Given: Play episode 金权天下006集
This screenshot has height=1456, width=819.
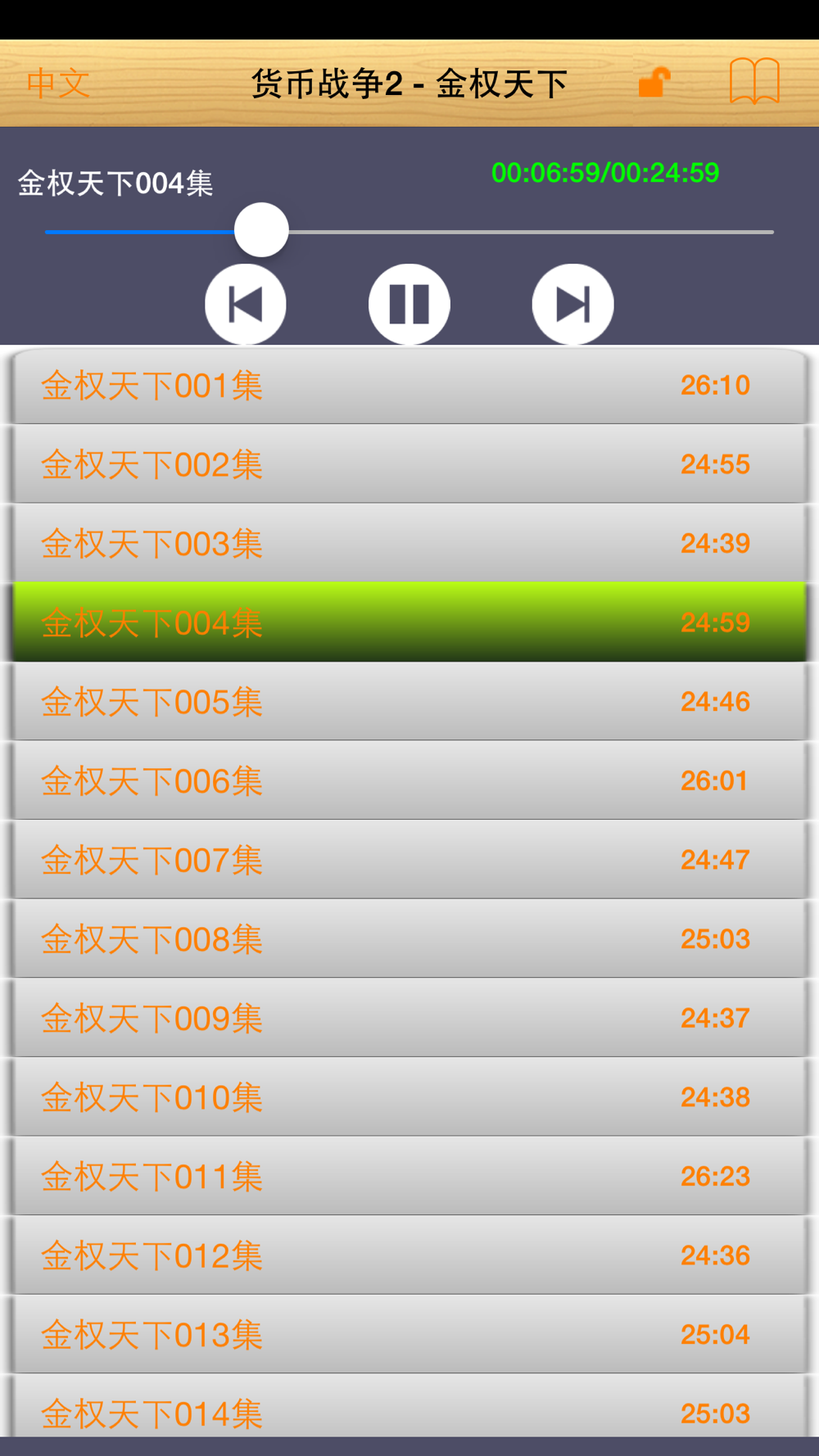Looking at the screenshot, I should (409, 781).
